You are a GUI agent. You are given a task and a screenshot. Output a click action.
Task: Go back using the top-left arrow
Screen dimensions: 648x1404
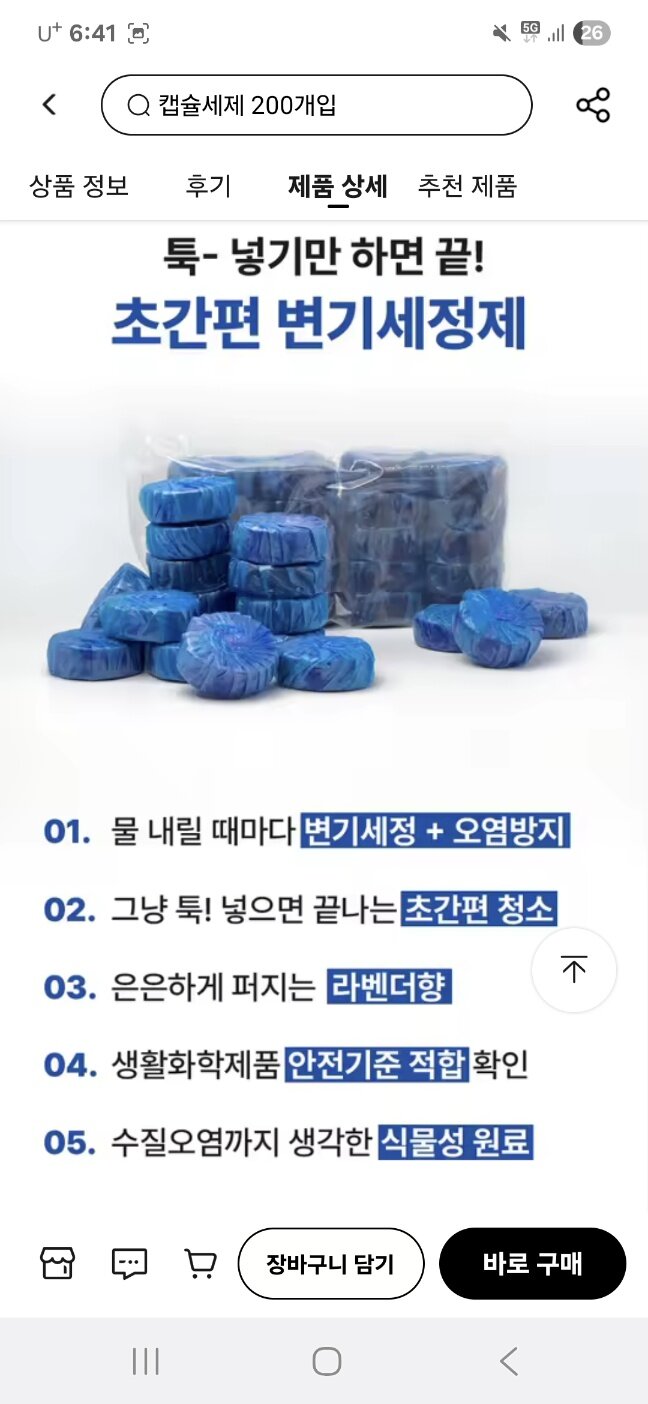tap(49, 104)
